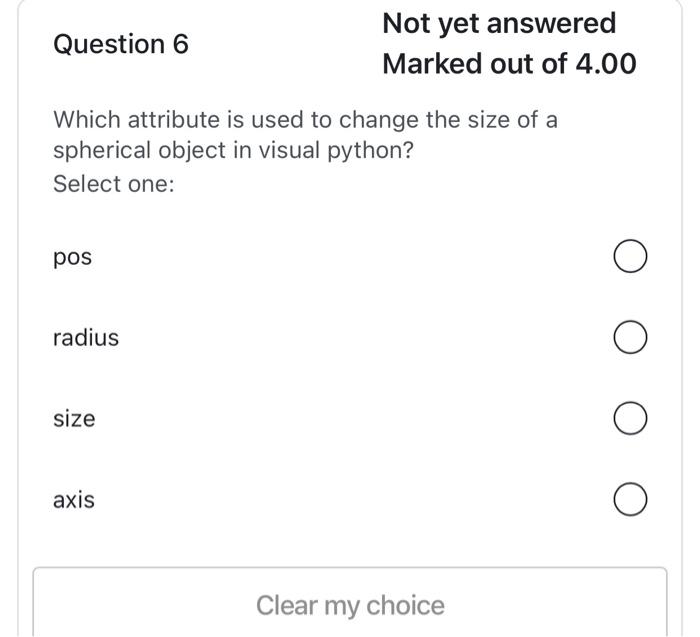Choose radius as the answer

click(630, 338)
